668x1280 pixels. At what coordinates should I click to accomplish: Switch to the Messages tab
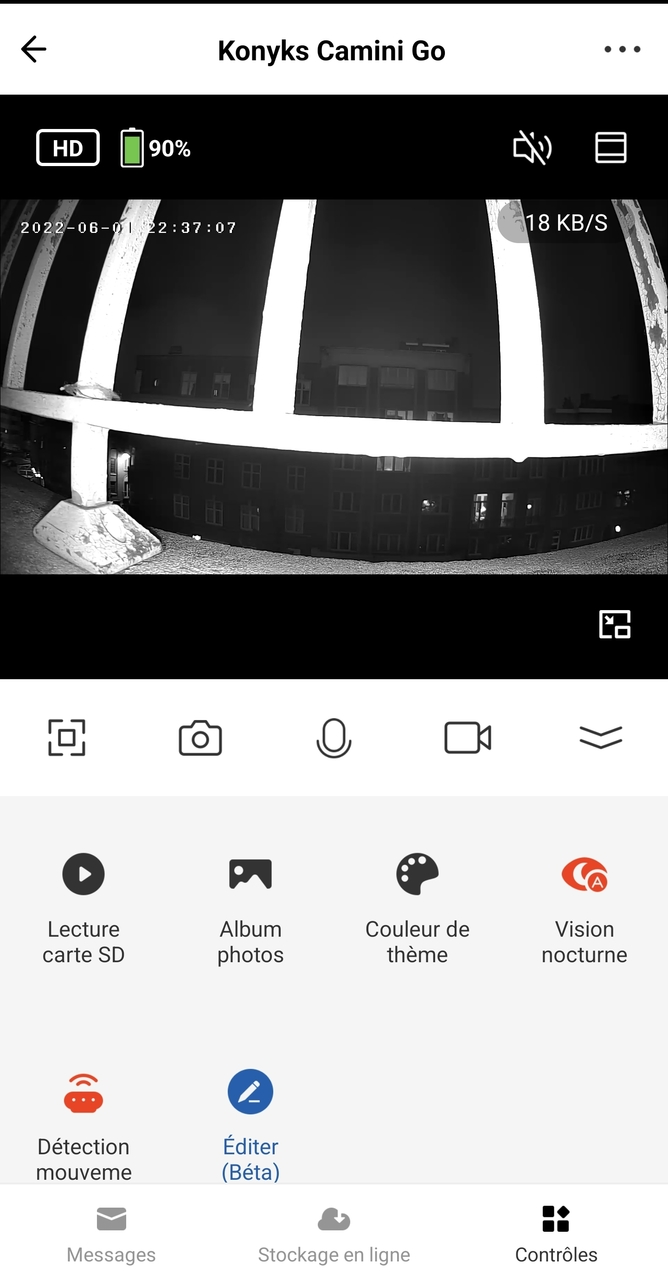(x=111, y=1235)
